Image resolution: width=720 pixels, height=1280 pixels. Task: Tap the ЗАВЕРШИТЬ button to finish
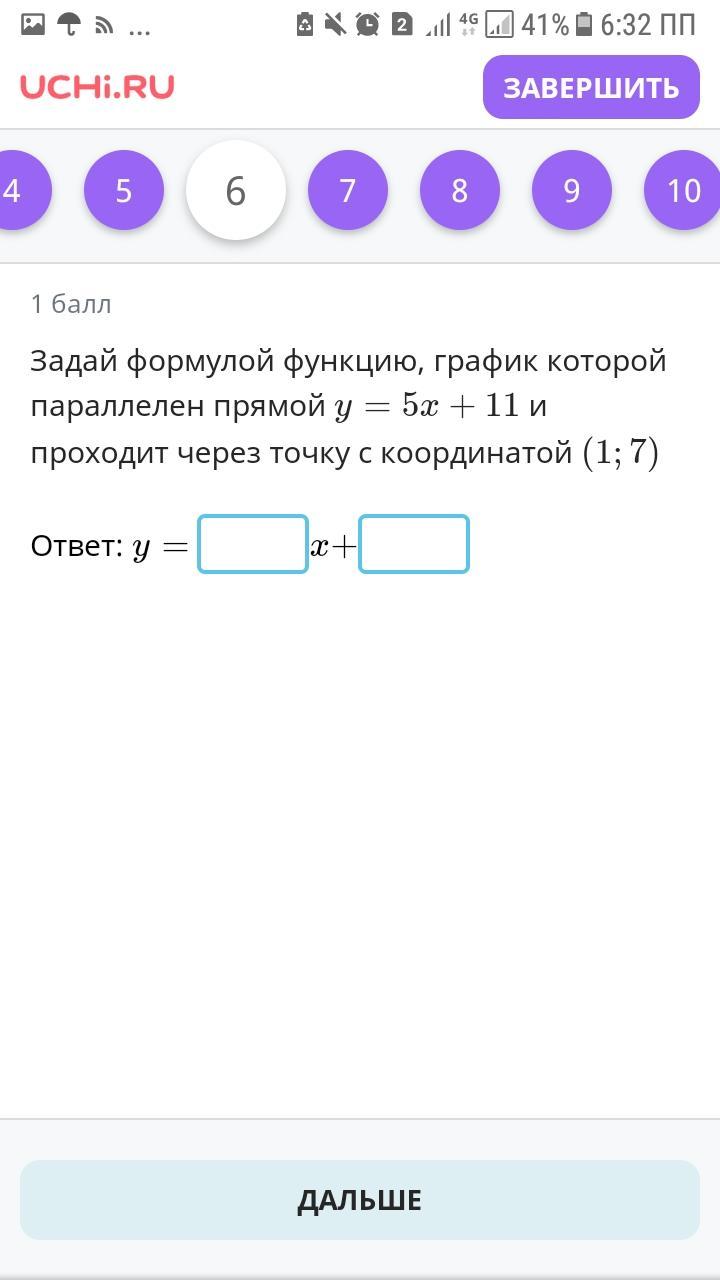591,87
